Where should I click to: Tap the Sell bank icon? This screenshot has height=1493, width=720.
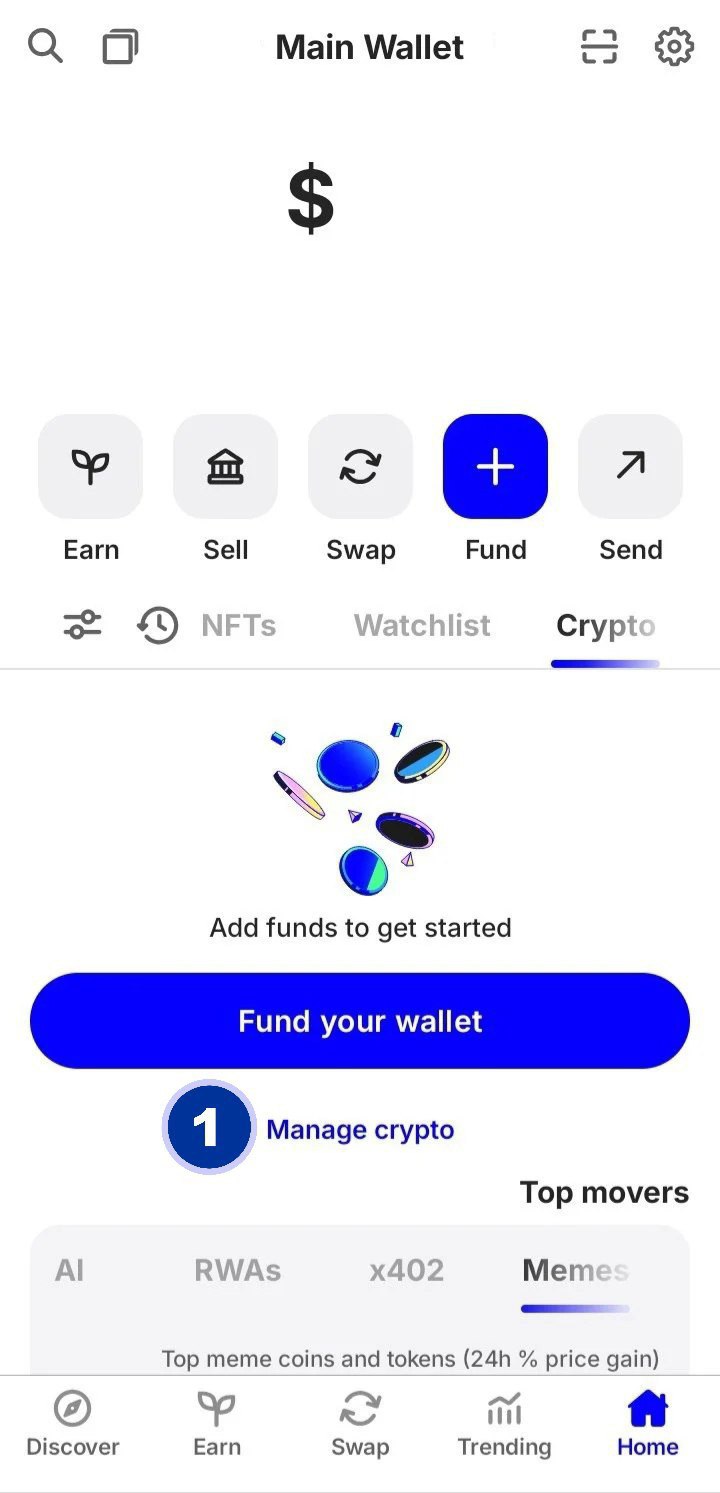[x=225, y=466]
